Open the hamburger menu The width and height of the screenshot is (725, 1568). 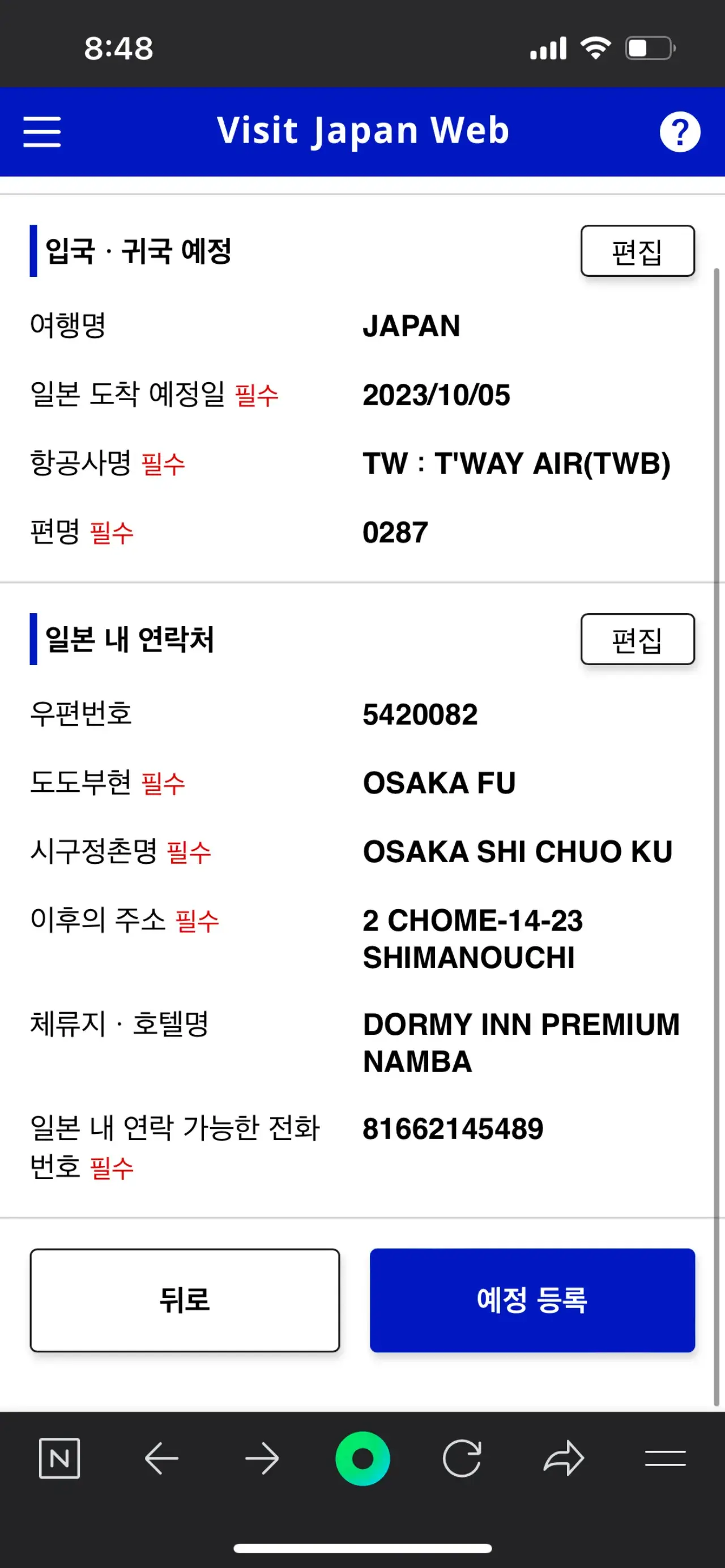pos(42,131)
